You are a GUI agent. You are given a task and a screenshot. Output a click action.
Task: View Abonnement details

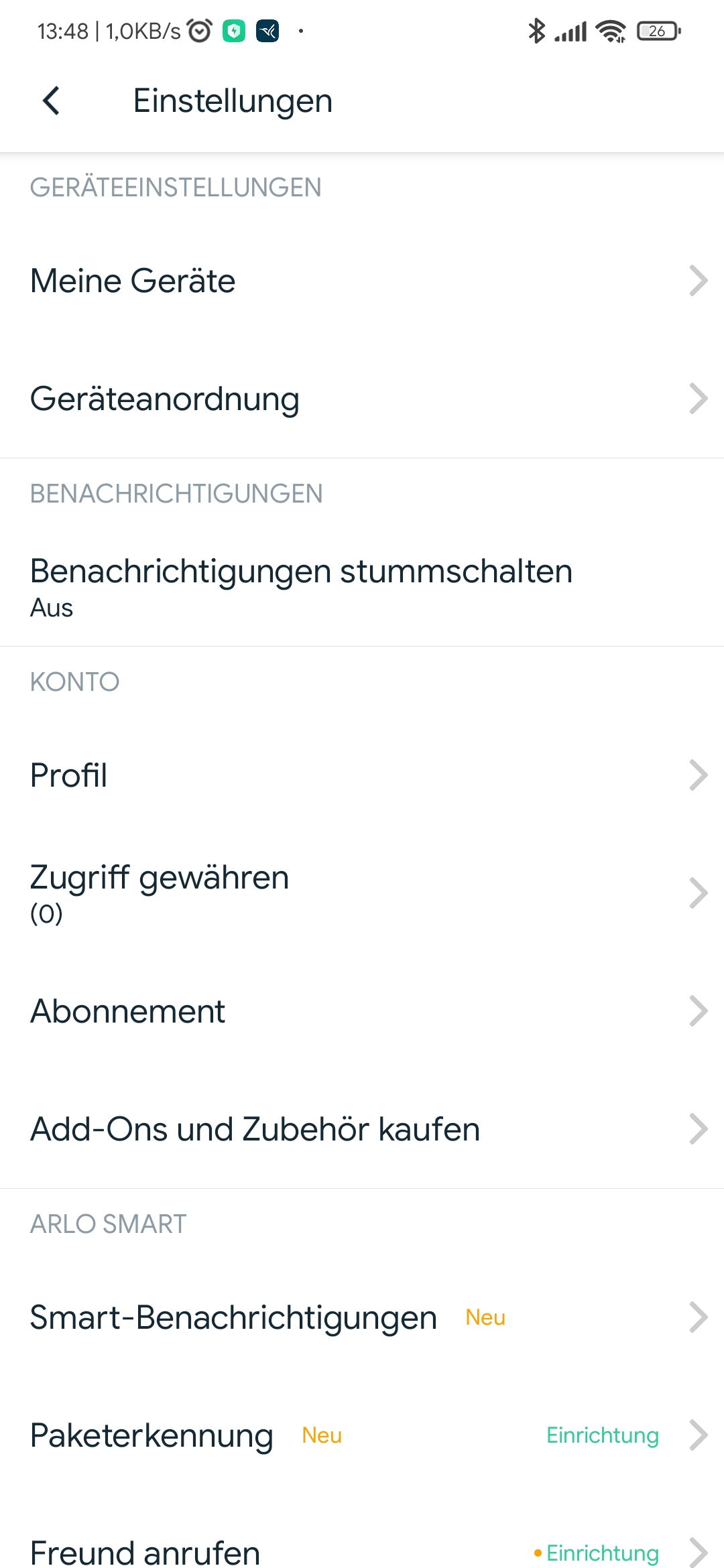(x=362, y=1011)
